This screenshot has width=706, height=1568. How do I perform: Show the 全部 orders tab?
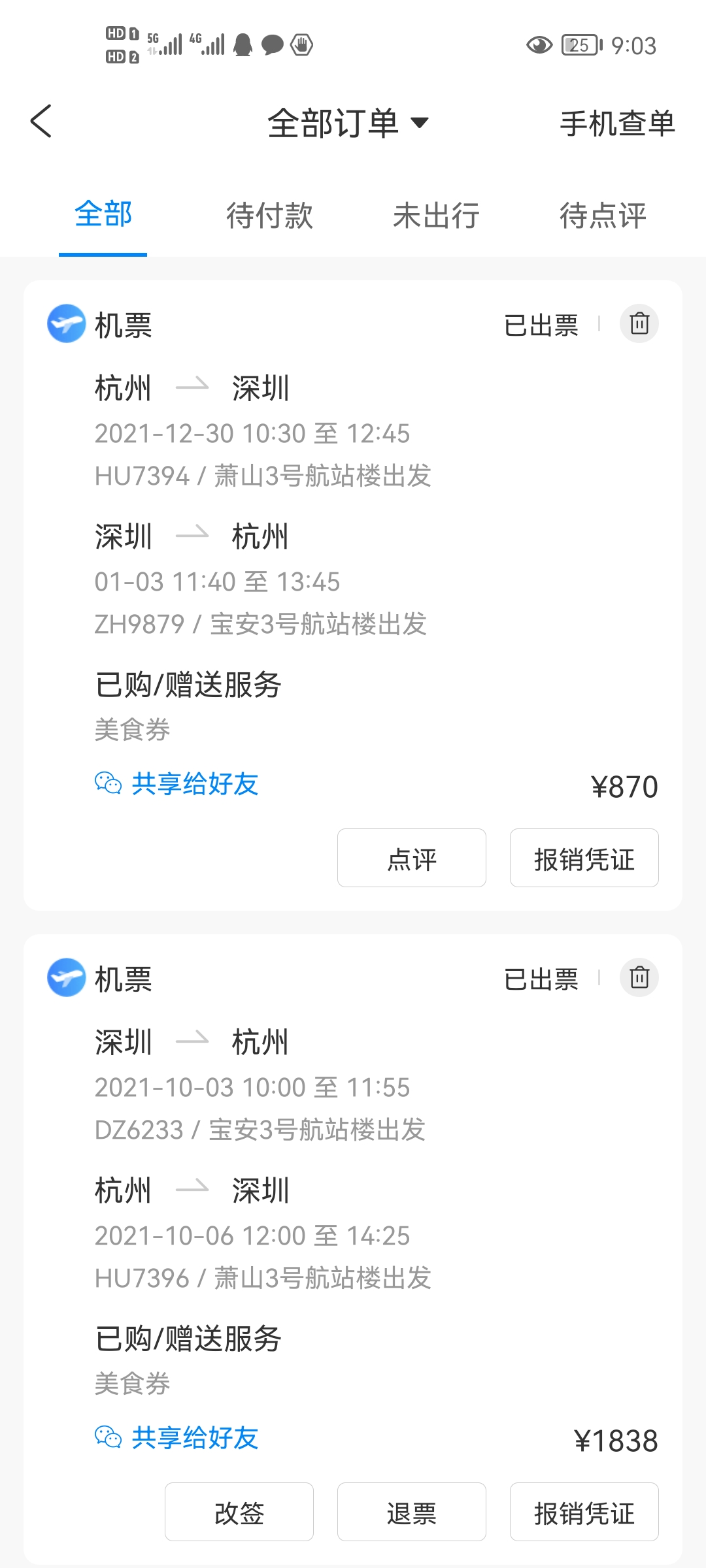point(103,214)
